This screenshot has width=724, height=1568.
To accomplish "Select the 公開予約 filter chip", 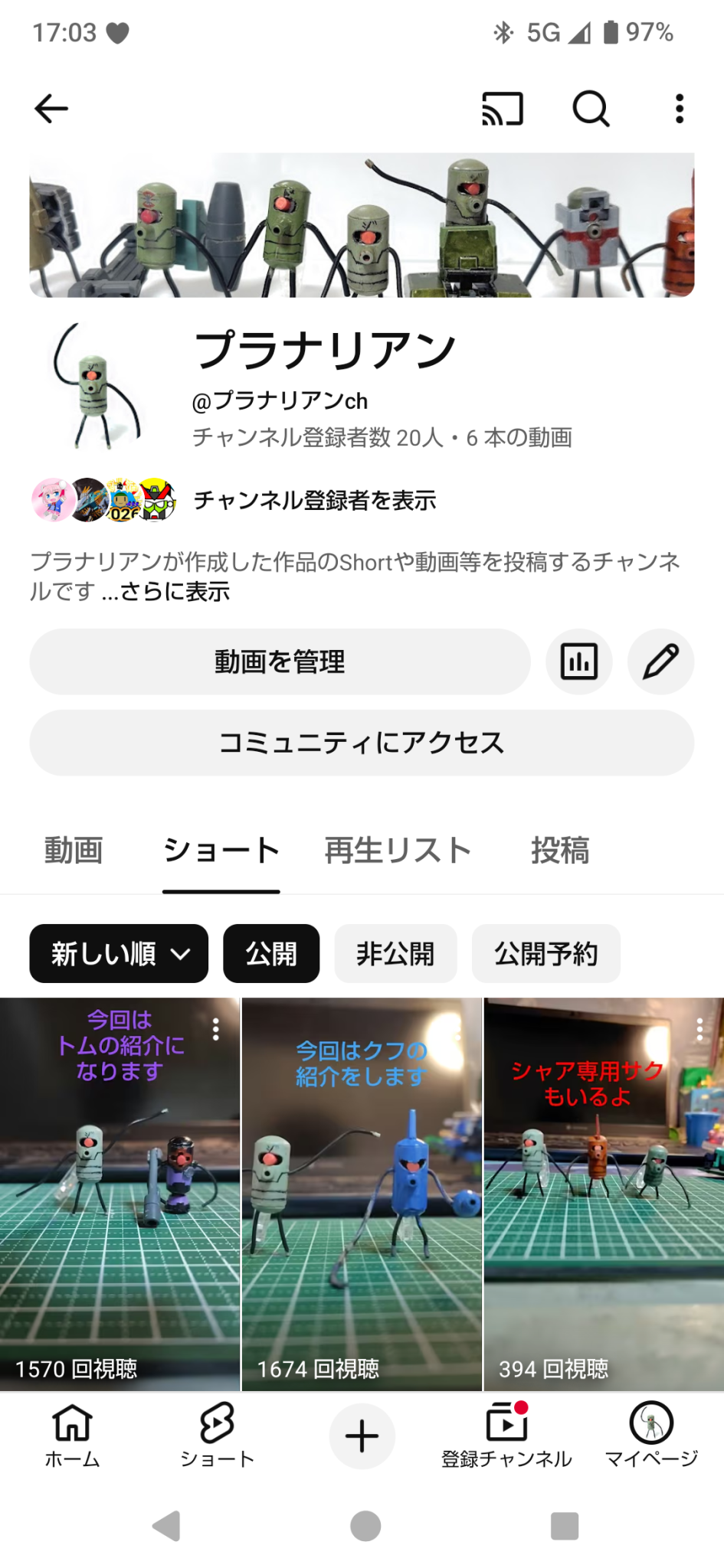I will point(545,954).
